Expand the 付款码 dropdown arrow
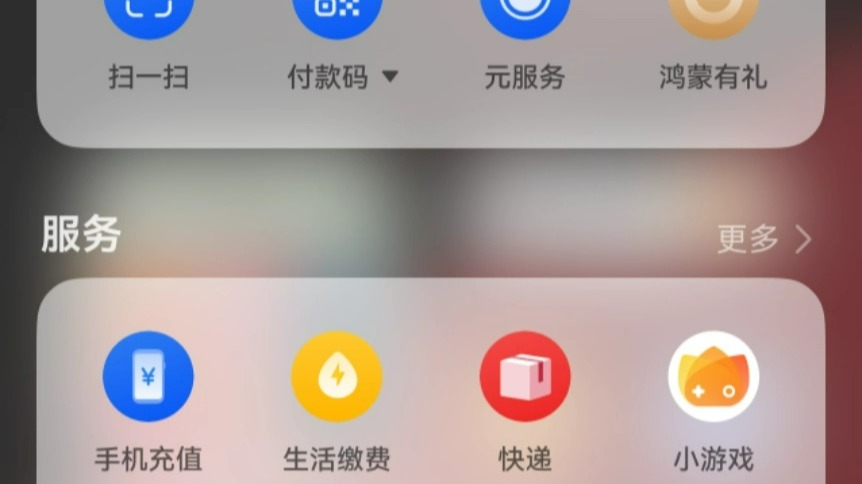Image resolution: width=862 pixels, height=484 pixels. point(390,77)
